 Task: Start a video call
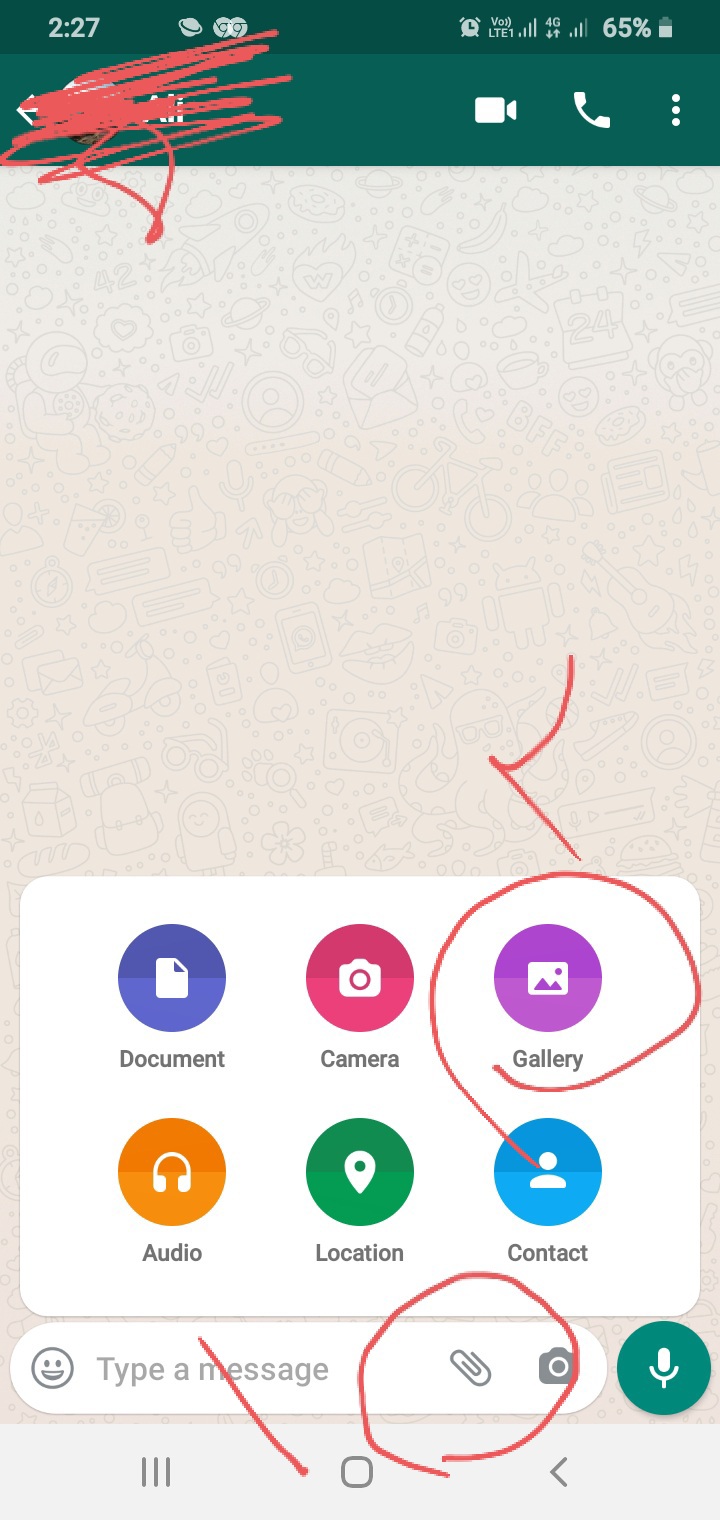click(x=495, y=110)
